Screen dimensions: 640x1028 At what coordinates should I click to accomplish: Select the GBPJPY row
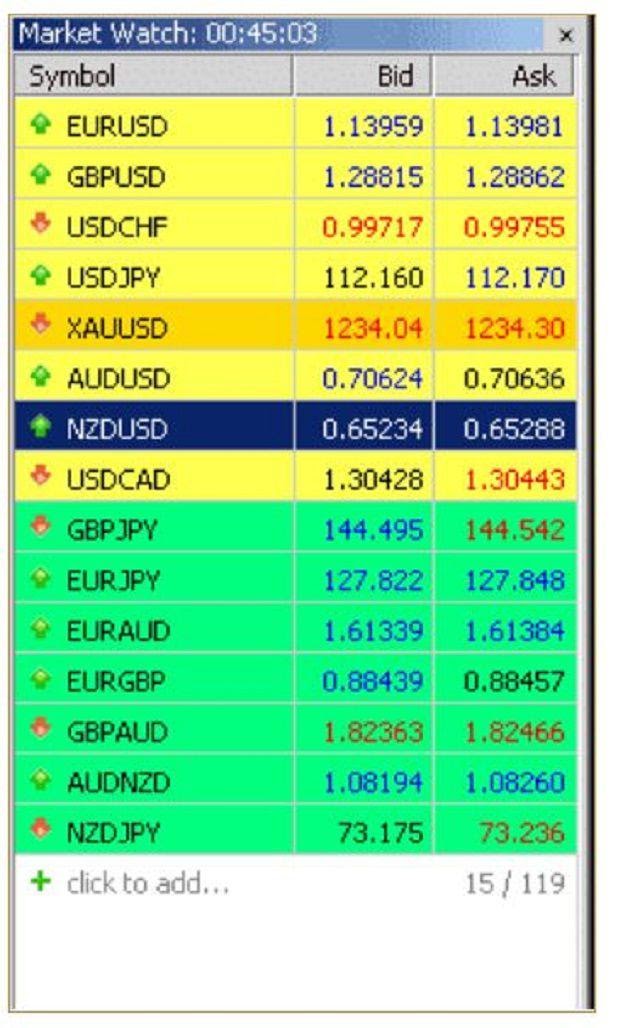click(x=112, y=530)
